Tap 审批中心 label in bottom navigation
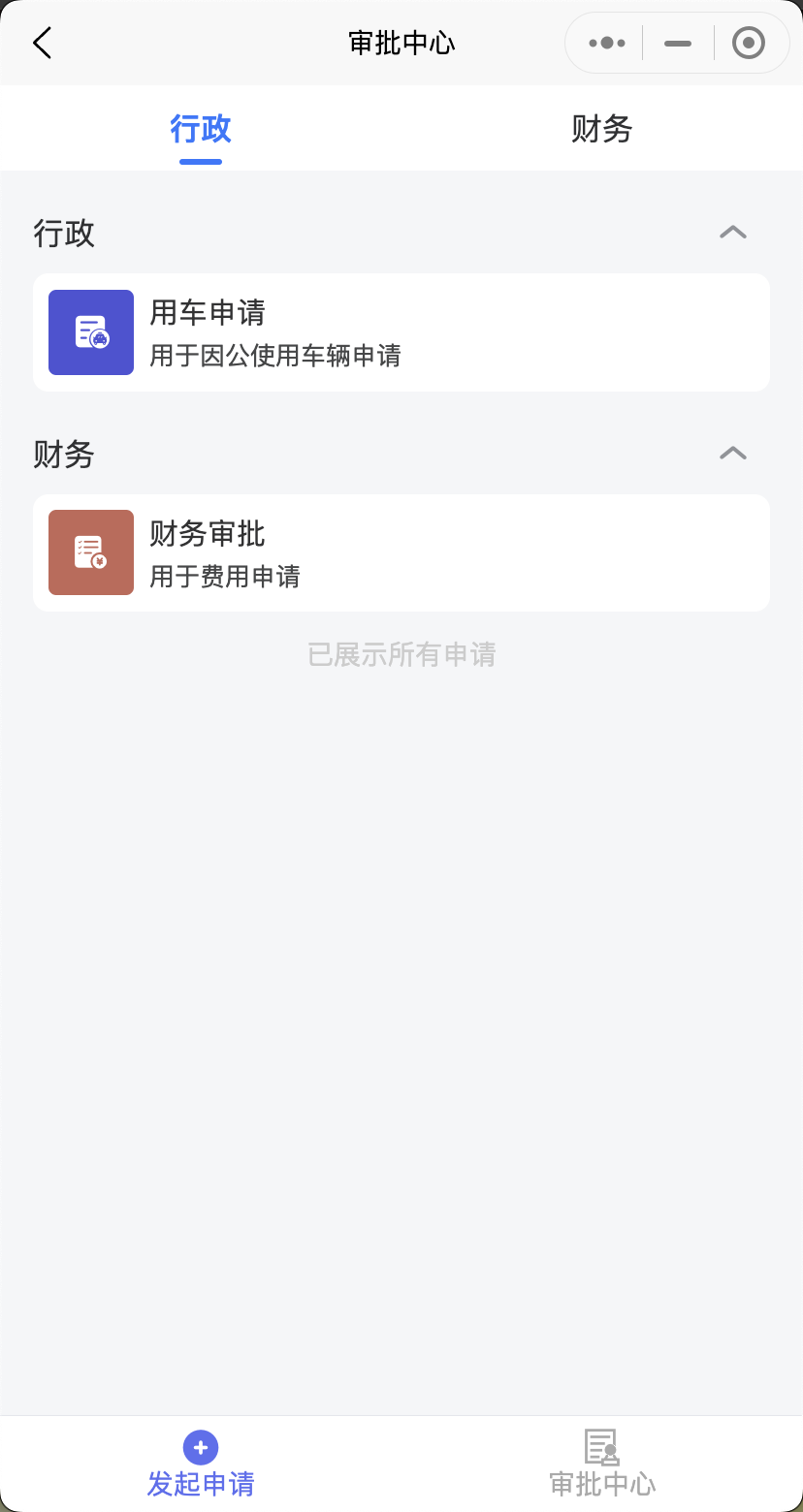This screenshot has width=803, height=1512. click(x=602, y=1484)
